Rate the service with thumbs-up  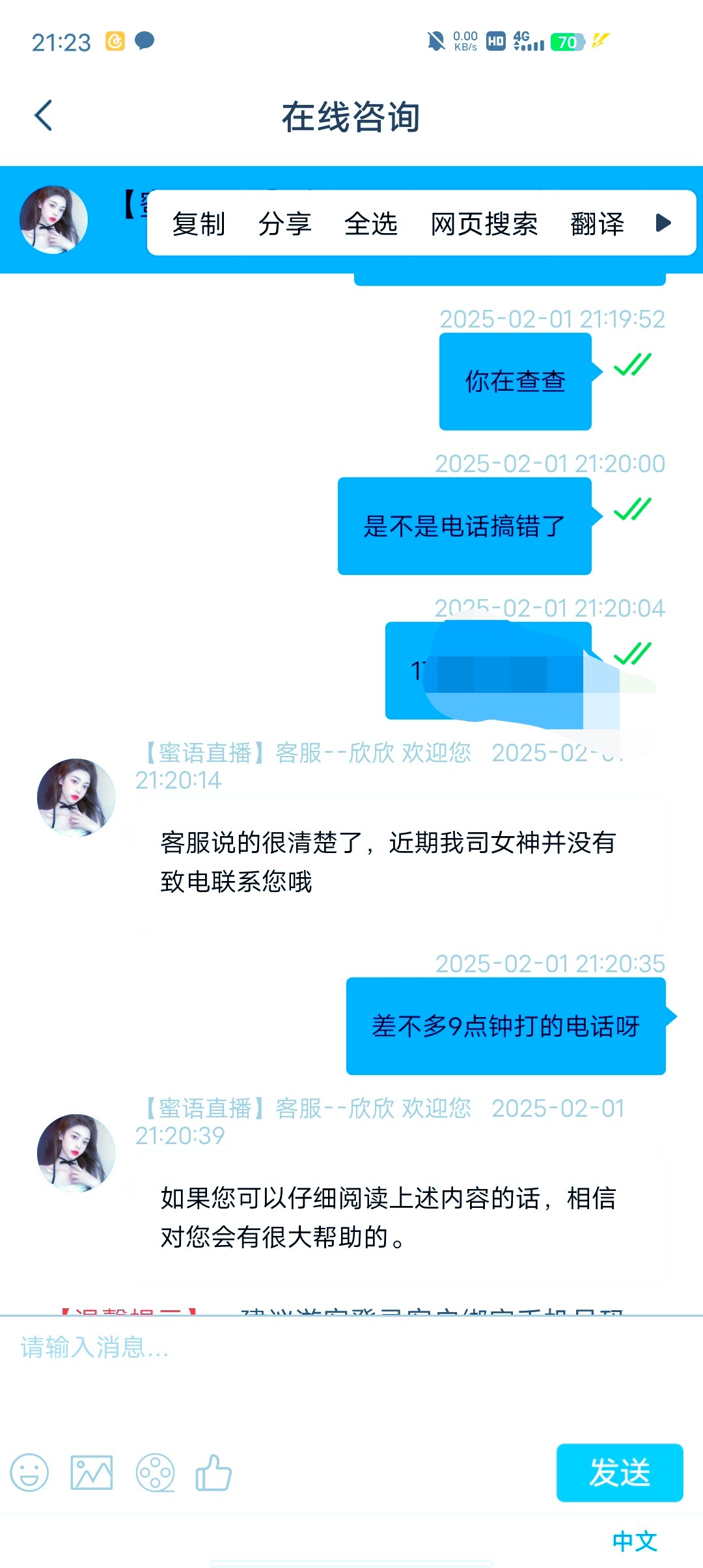(214, 1473)
